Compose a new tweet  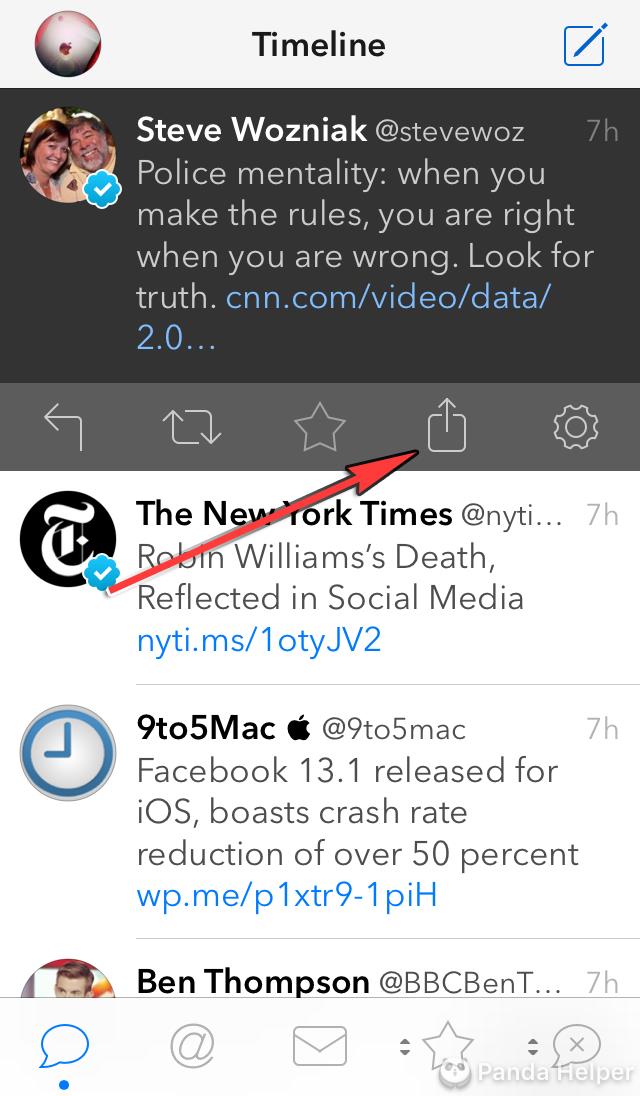coord(586,44)
